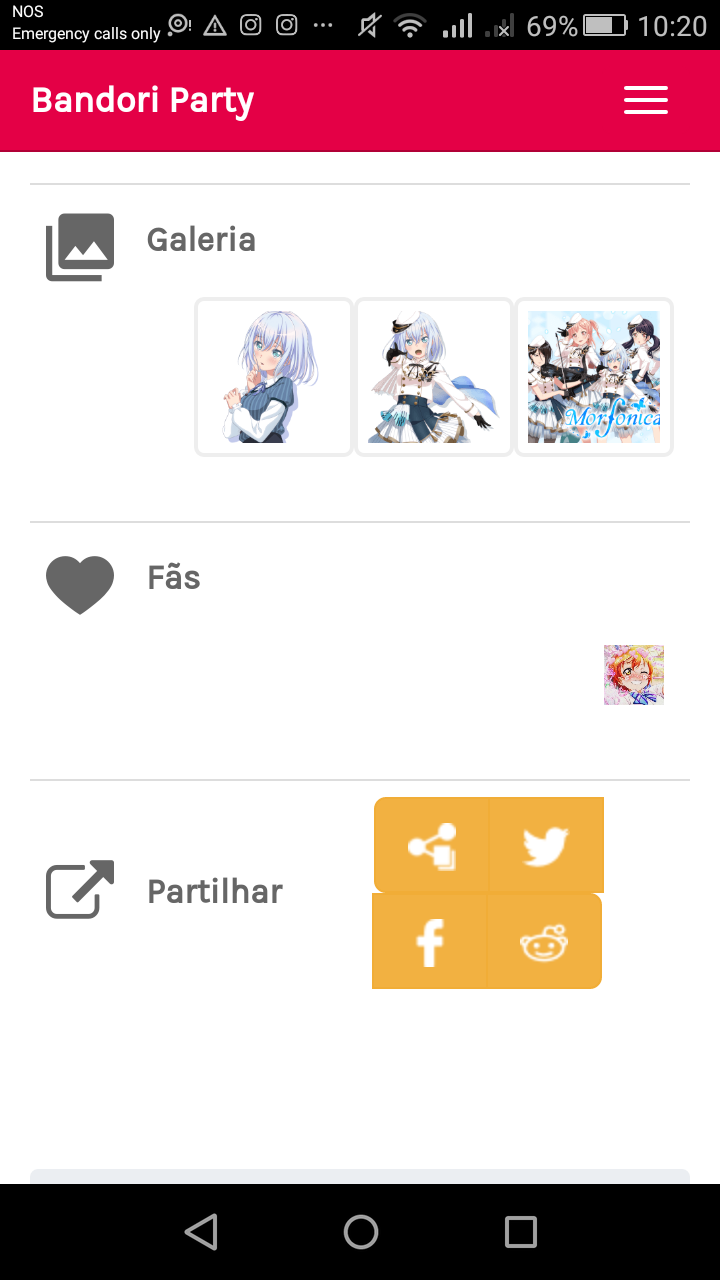The width and height of the screenshot is (720, 1280).
Task: Tap the generic share button
Action: click(431, 845)
